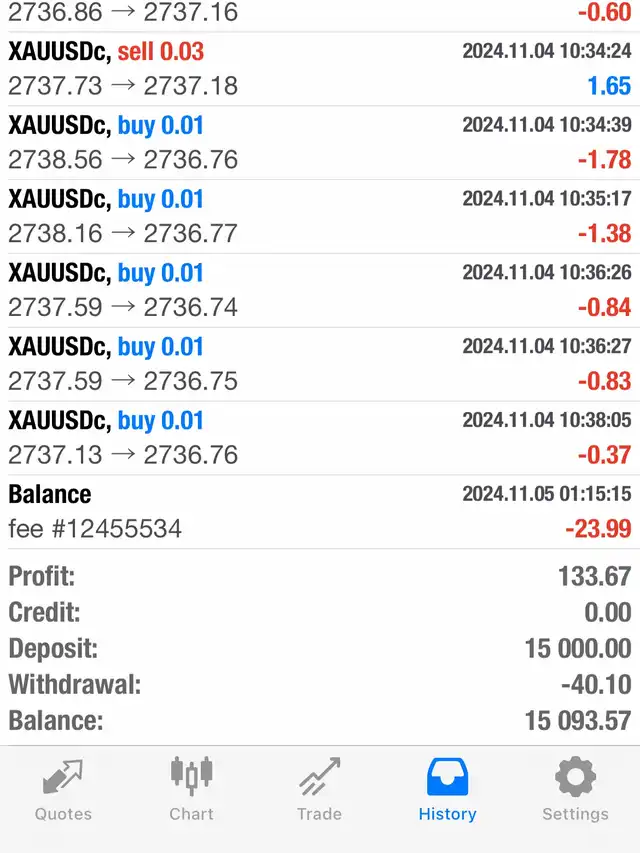This screenshot has height=853, width=640.
Task: Open the buy deal from 10:36:27
Action: (320, 365)
